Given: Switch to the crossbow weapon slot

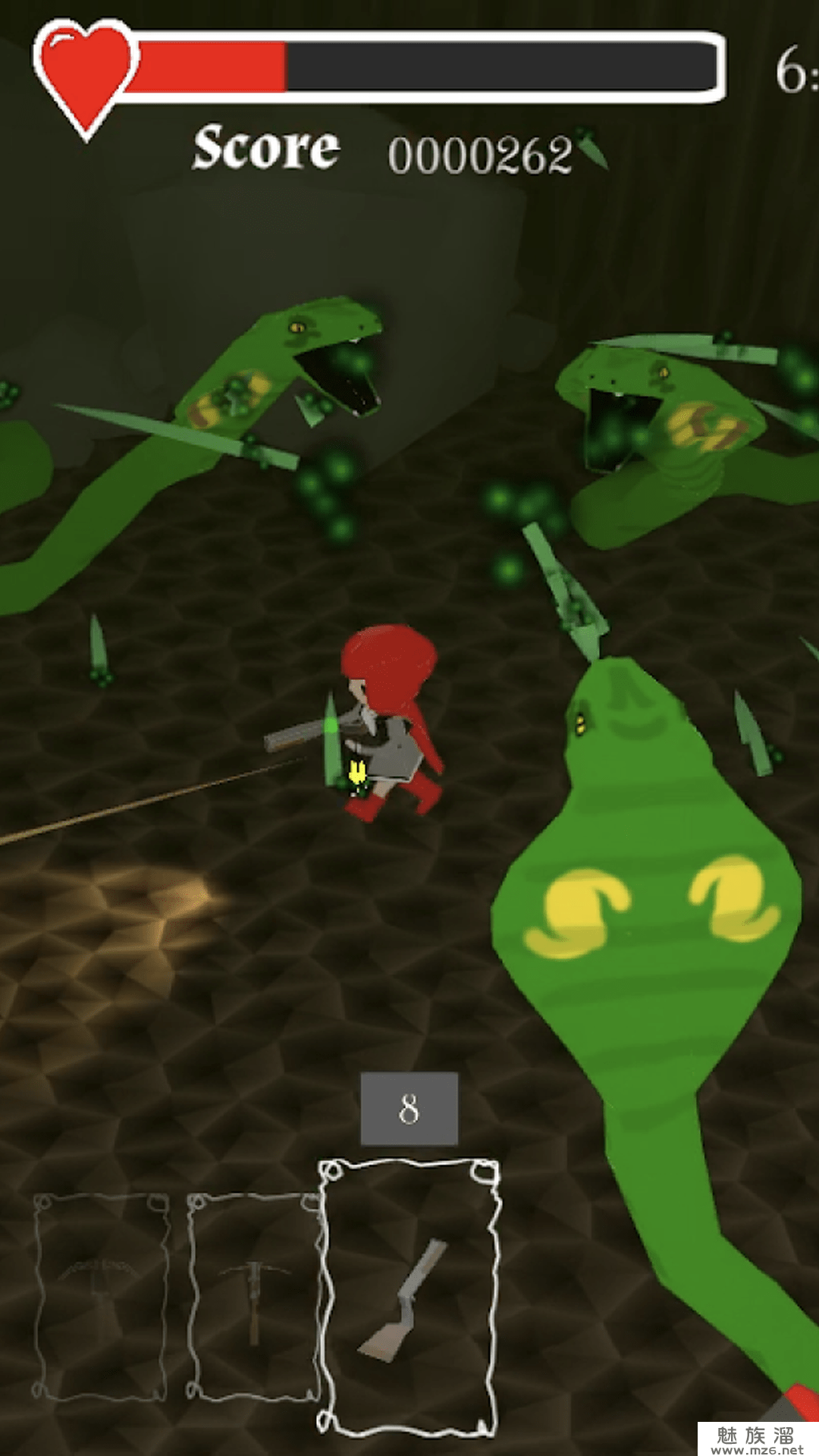Looking at the screenshot, I should click(254, 1295).
